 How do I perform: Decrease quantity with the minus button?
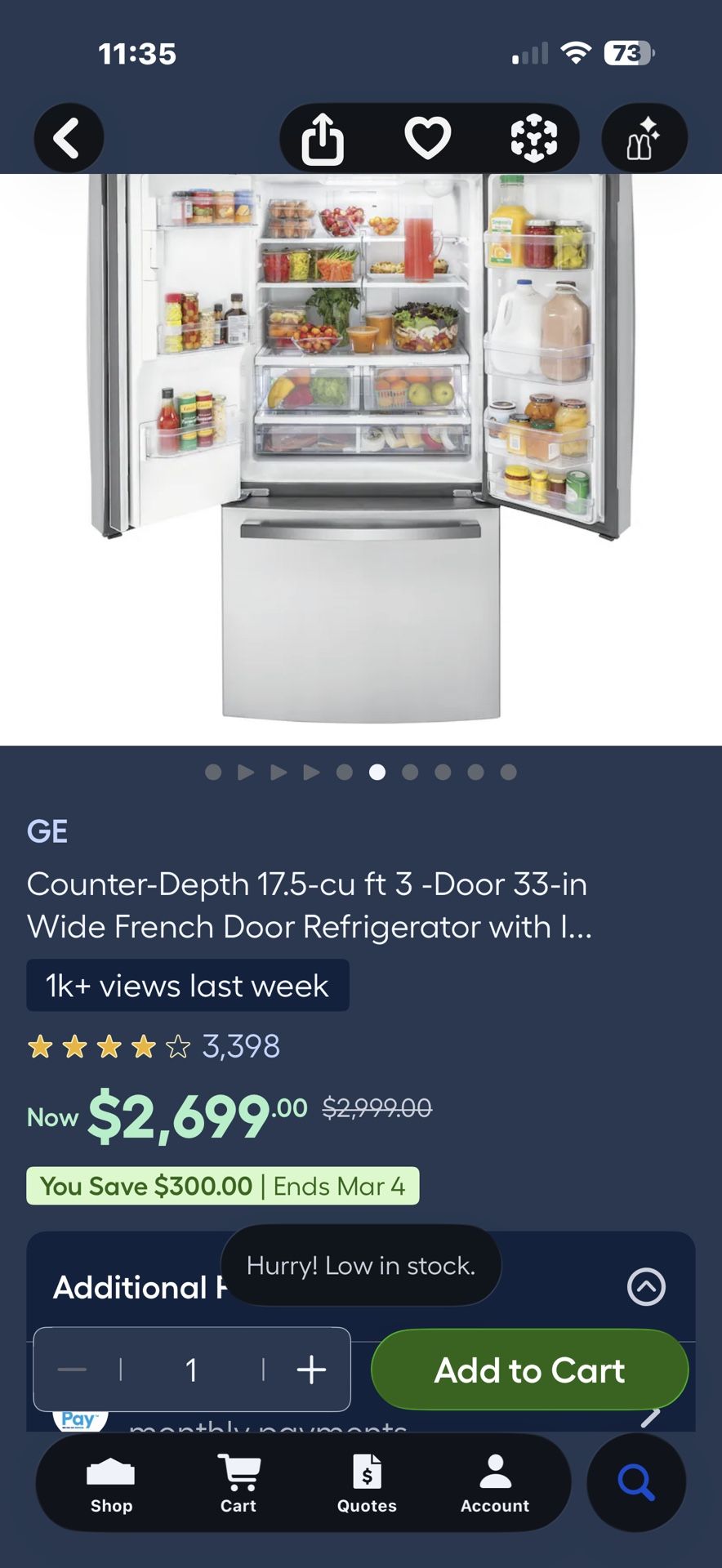coord(73,1370)
